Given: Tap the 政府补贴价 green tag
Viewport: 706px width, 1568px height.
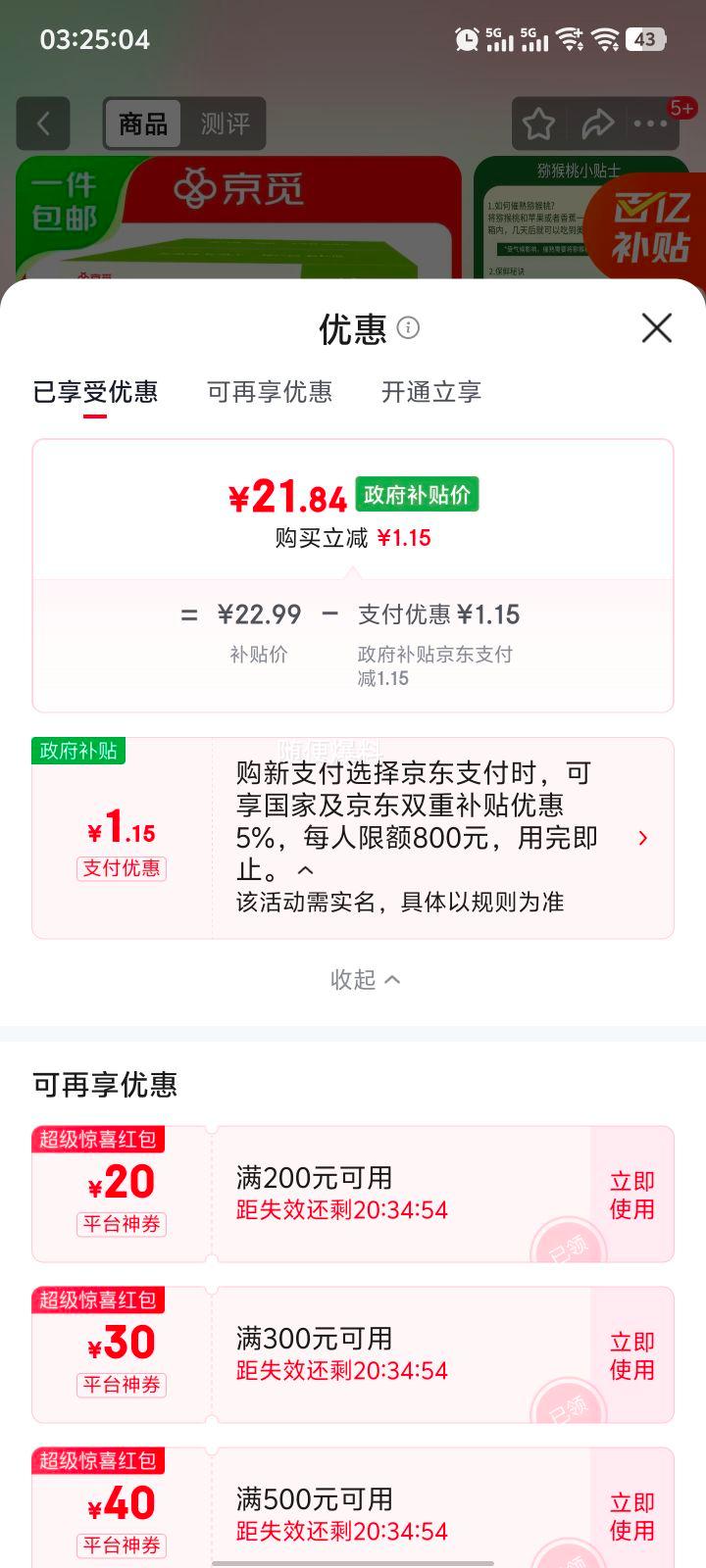Looking at the screenshot, I should [x=416, y=496].
